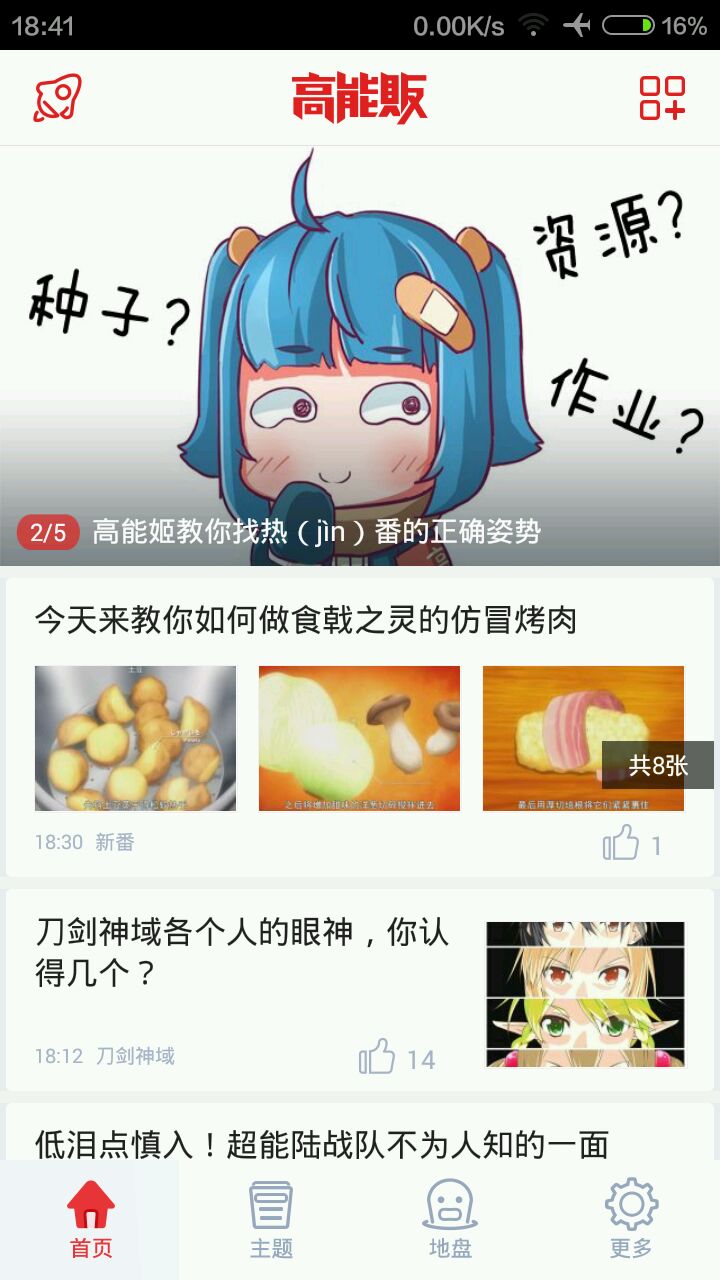View the 共8张 photo gallery
The width and height of the screenshot is (720, 1280).
pos(658,766)
